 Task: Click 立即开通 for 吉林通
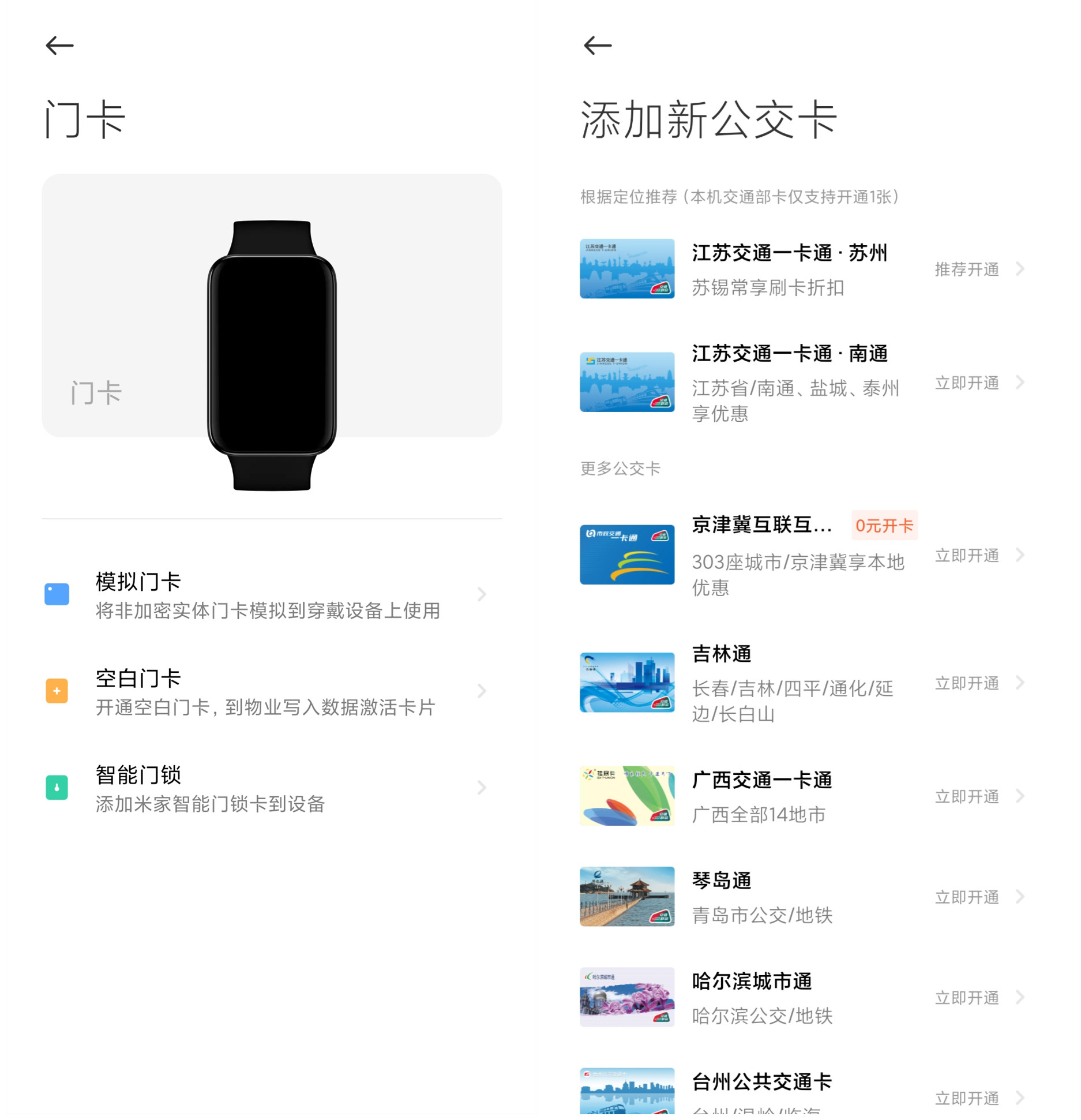tap(967, 683)
